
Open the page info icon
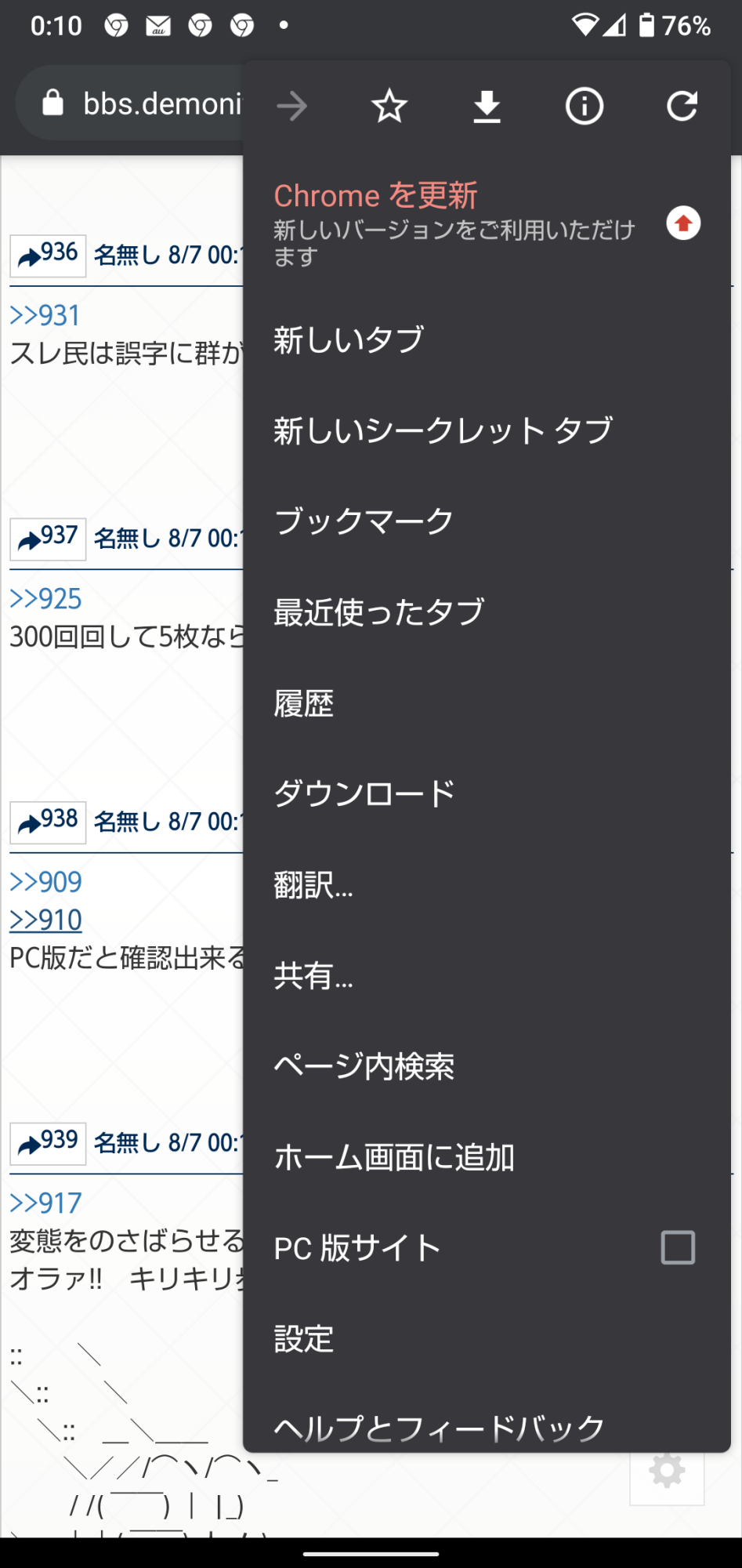585,106
